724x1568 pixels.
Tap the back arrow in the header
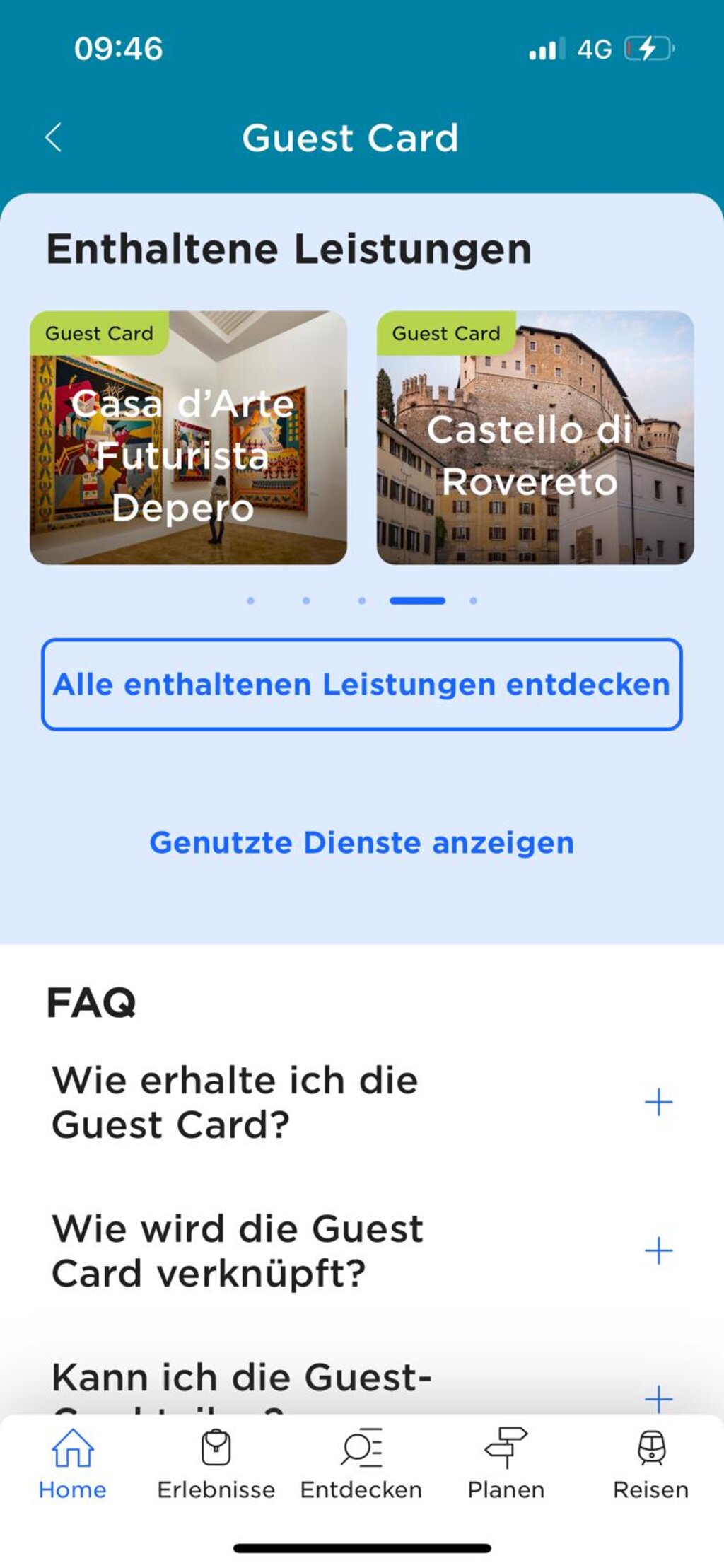pos(54,137)
